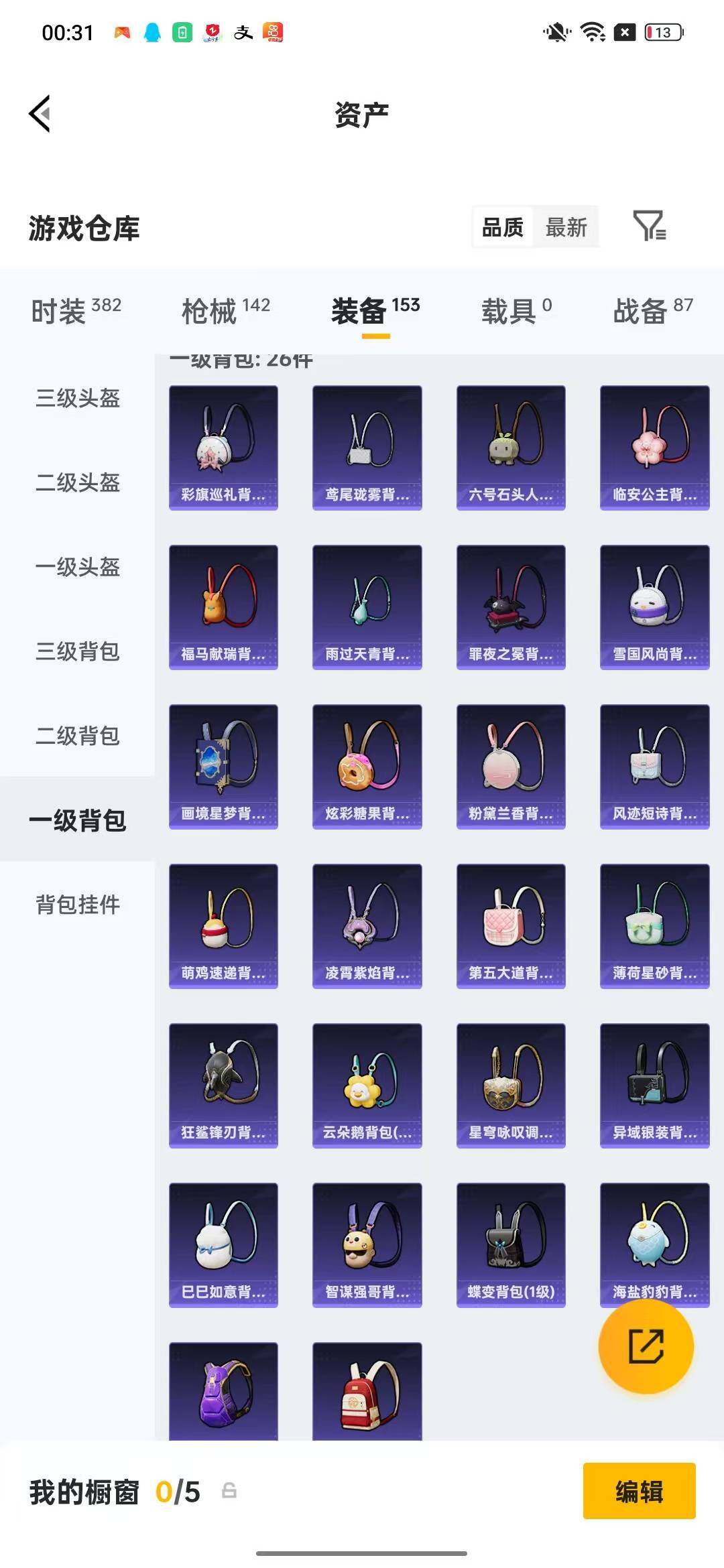Screen dimensions: 724x1568
Task: Open the 彩旗巡礼背包 item
Action: pyautogui.click(x=223, y=448)
